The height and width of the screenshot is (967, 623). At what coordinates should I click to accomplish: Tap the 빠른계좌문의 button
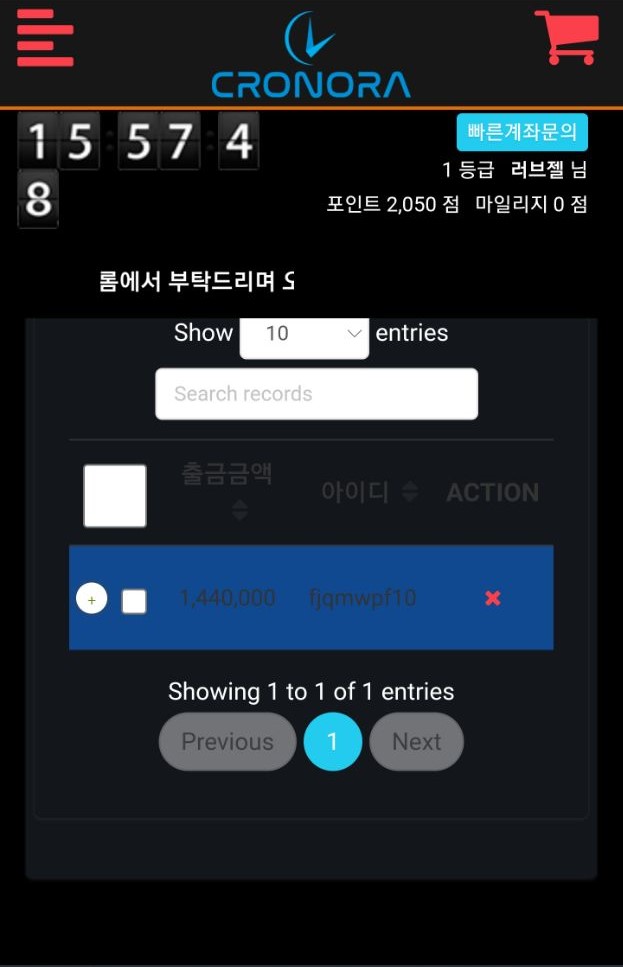(522, 132)
